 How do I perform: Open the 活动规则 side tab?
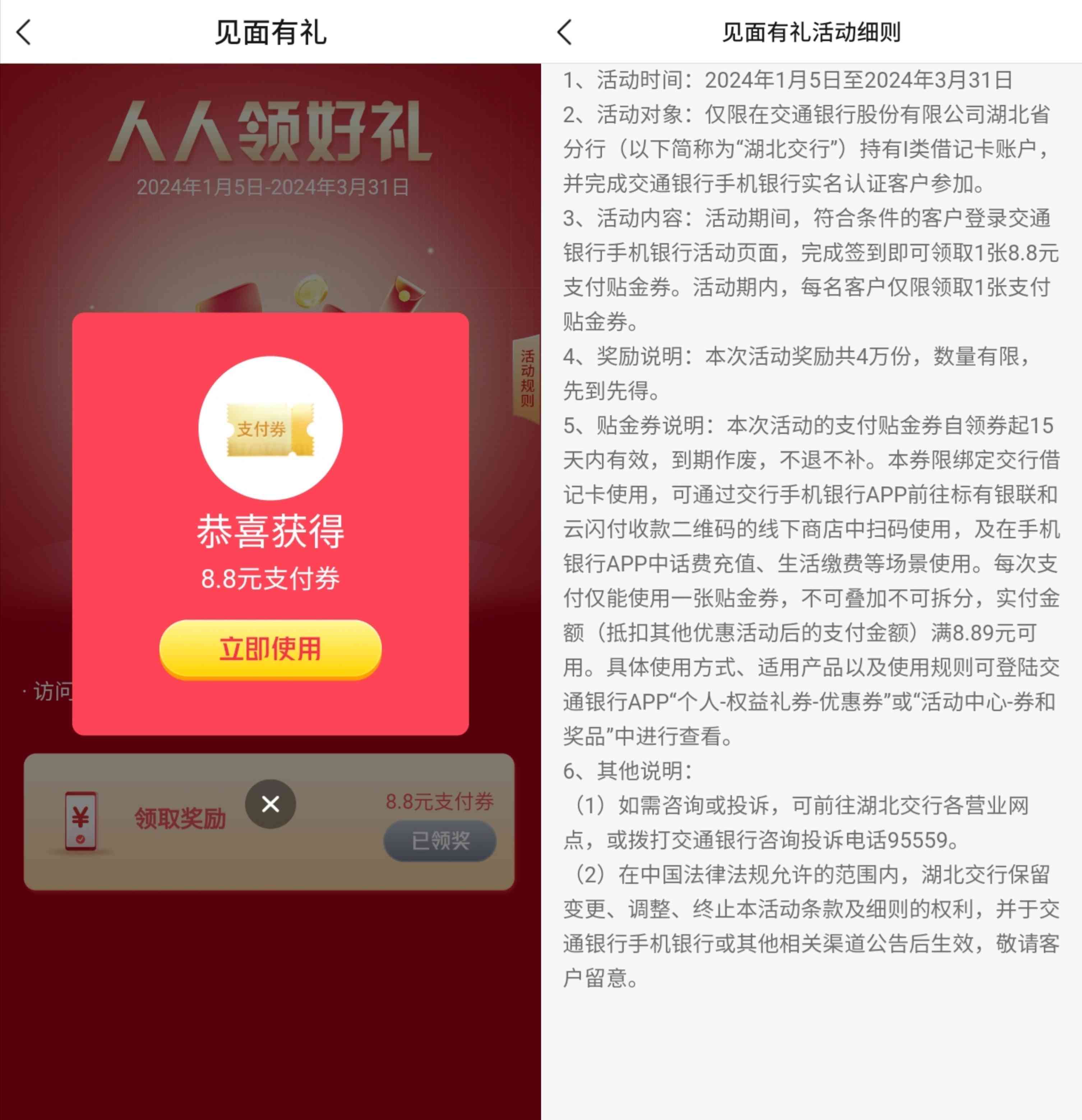[527, 378]
